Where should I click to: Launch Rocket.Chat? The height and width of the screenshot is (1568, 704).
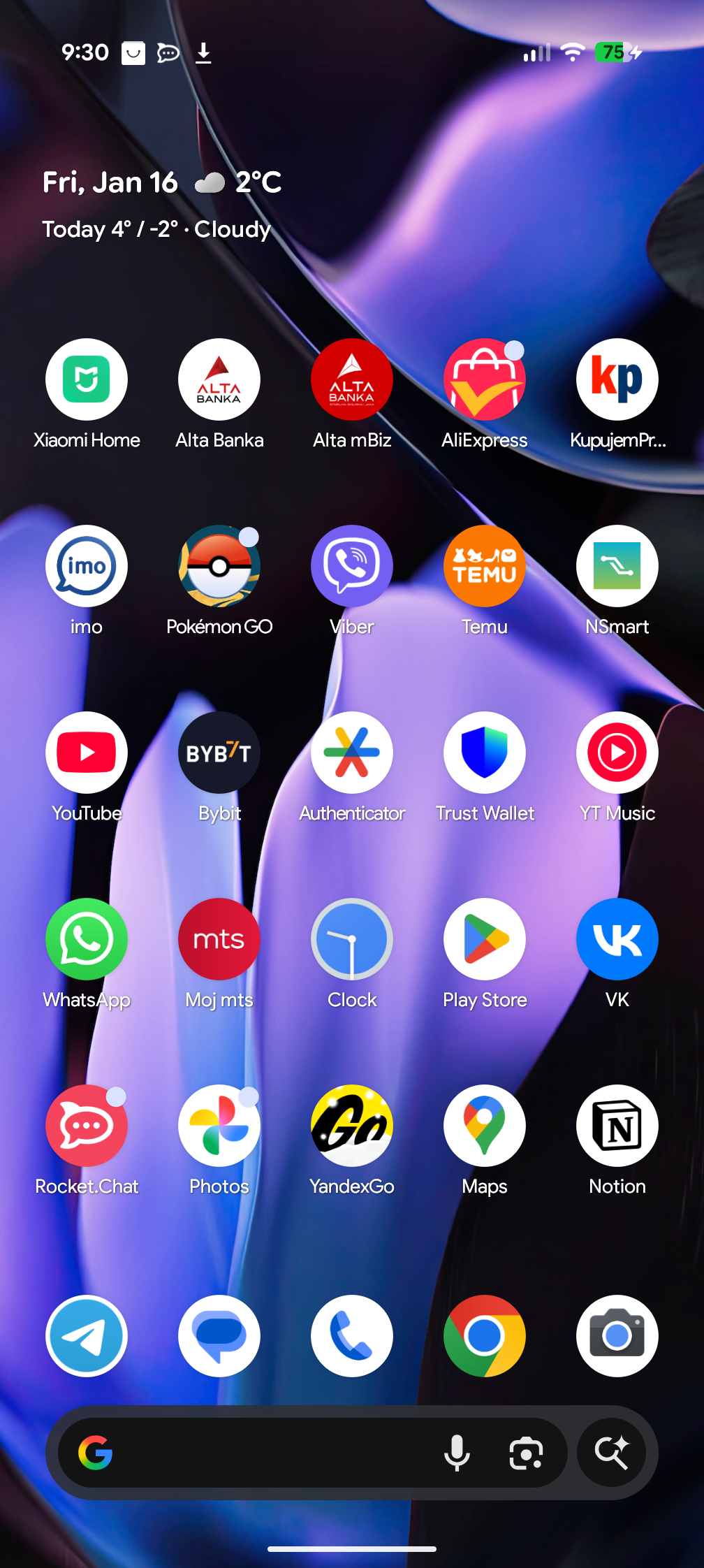click(x=87, y=1126)
